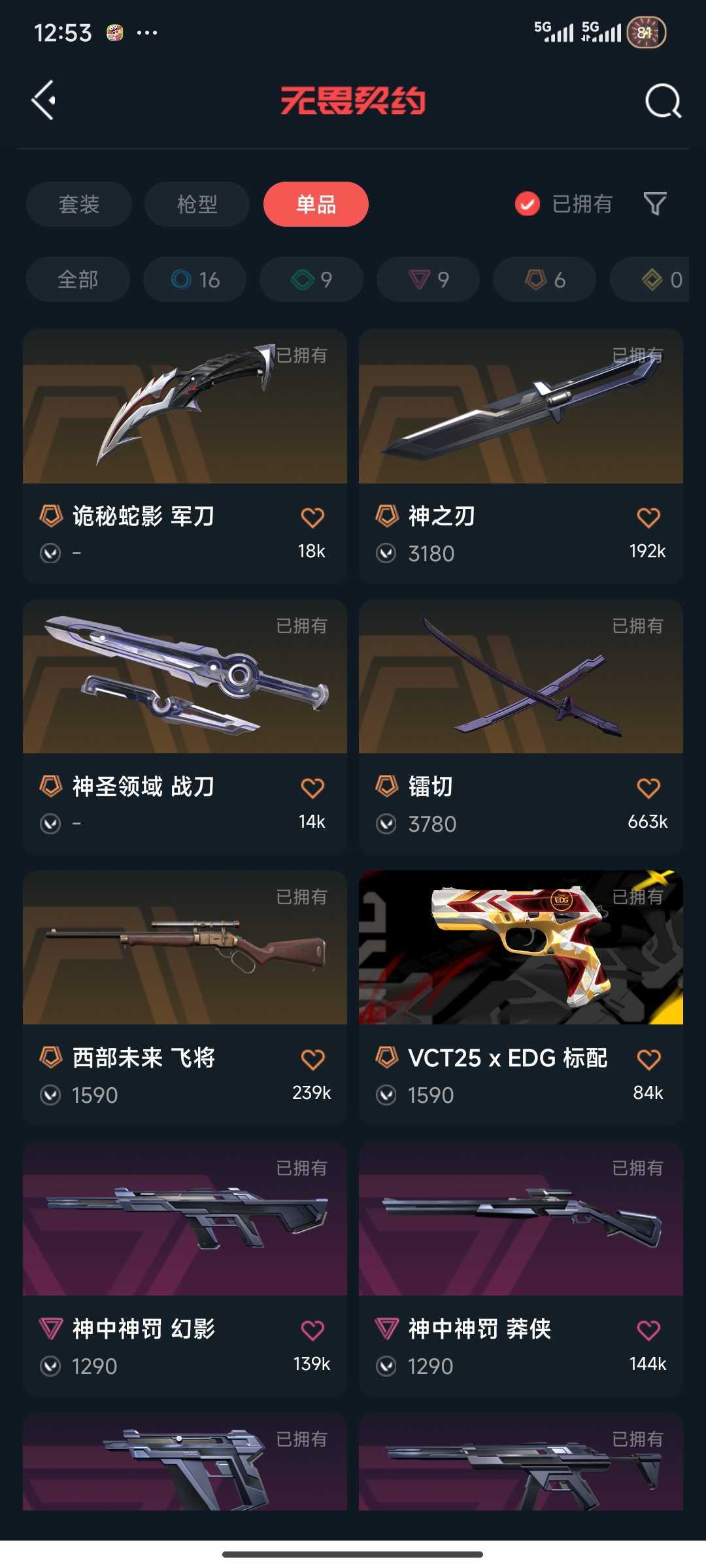The image size is (706, 1568).
Task: Uncheck the 已拥有 owned filter
Action: pos(526,204)
